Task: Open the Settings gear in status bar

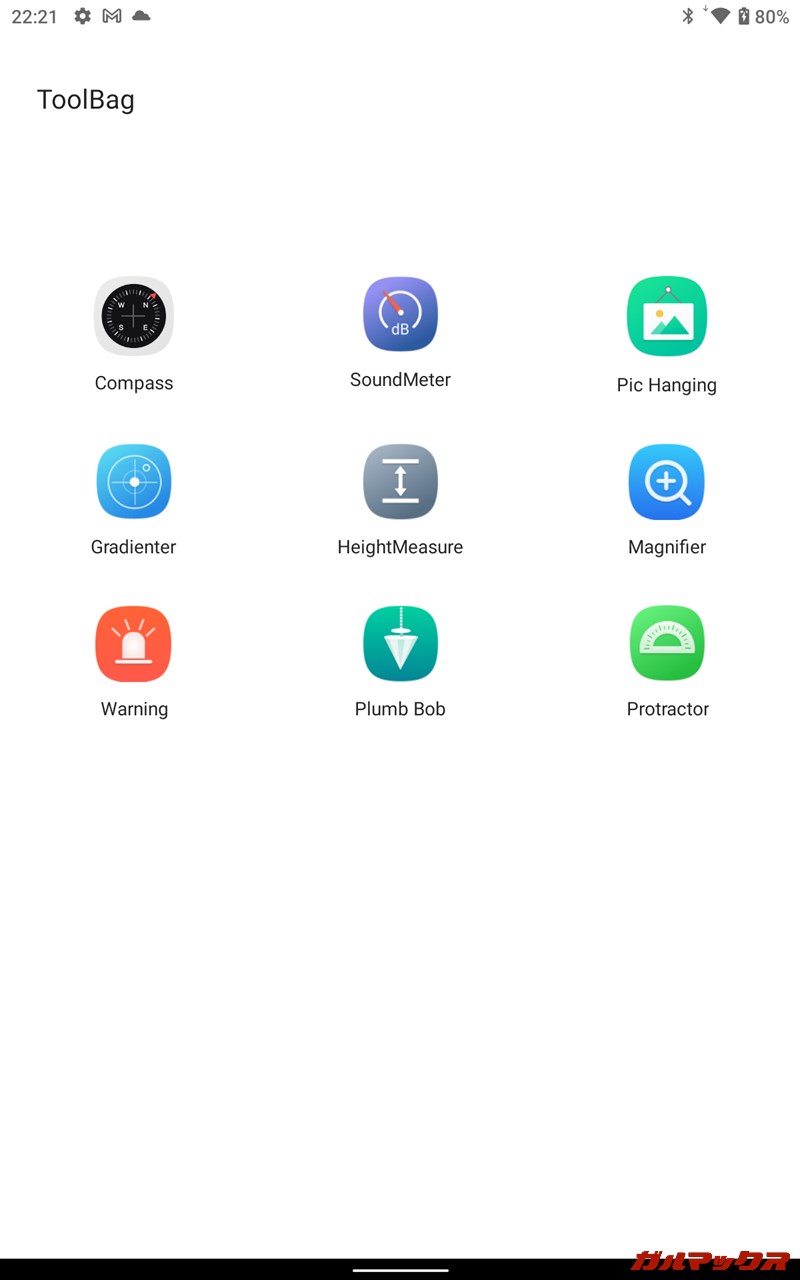Action: pyautogui.click(x=81, y=15)
